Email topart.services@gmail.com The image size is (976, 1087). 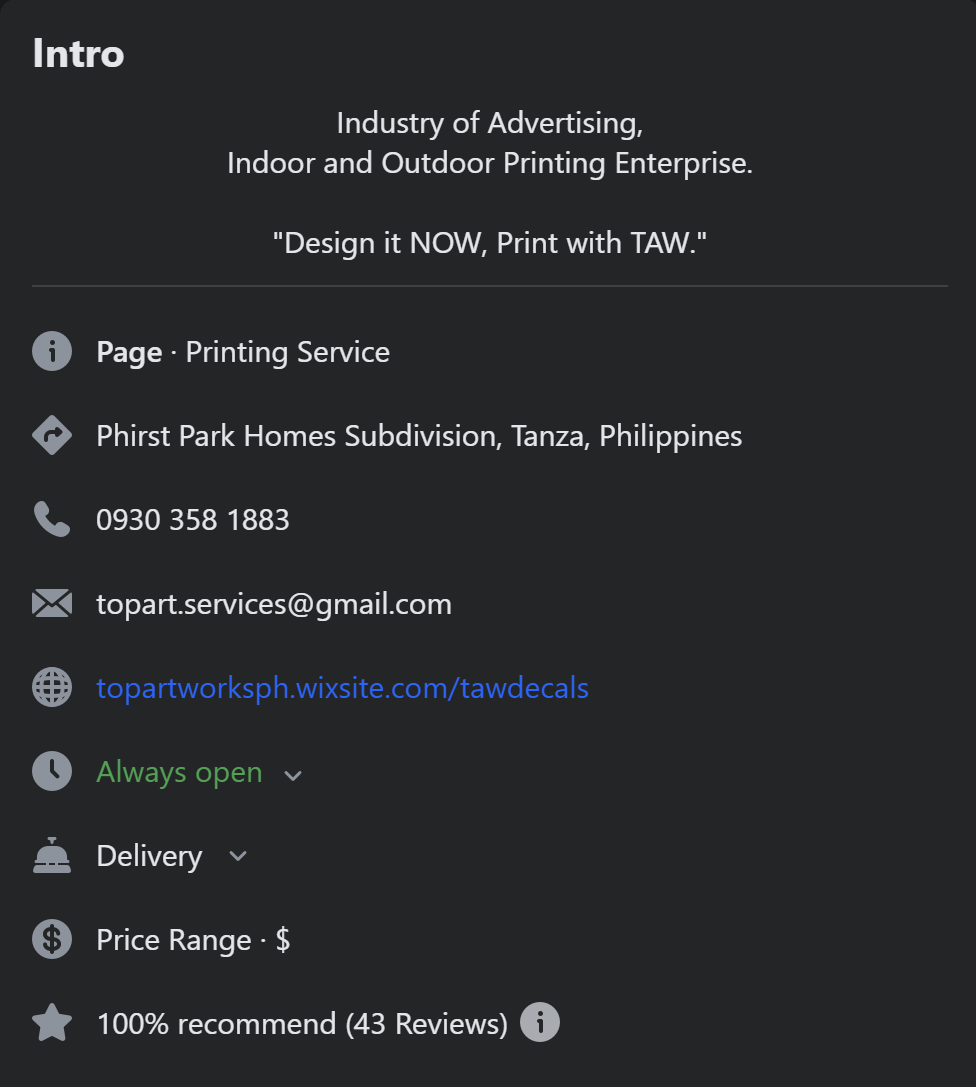tap(273, 604)
